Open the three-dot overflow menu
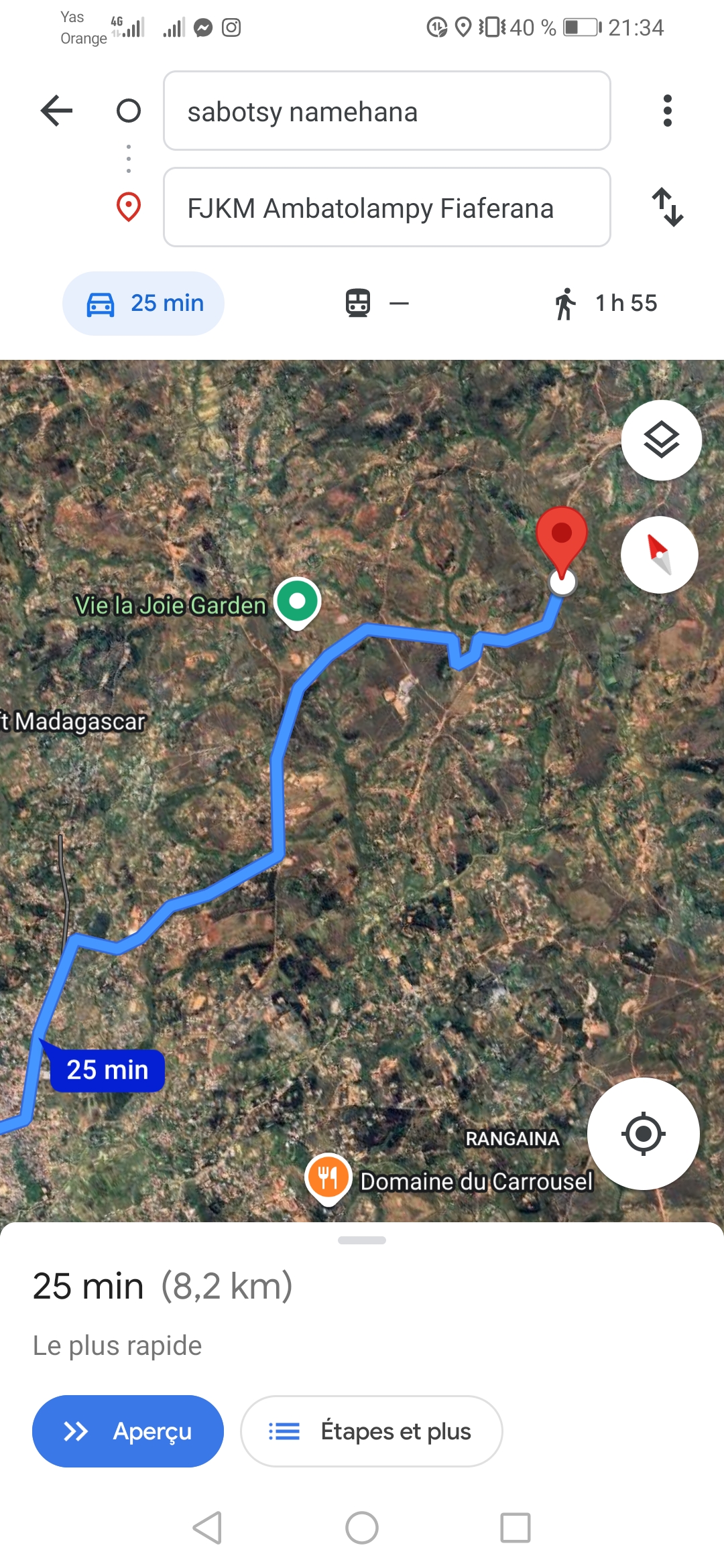 pyautogui.click(x=667, y=111)
